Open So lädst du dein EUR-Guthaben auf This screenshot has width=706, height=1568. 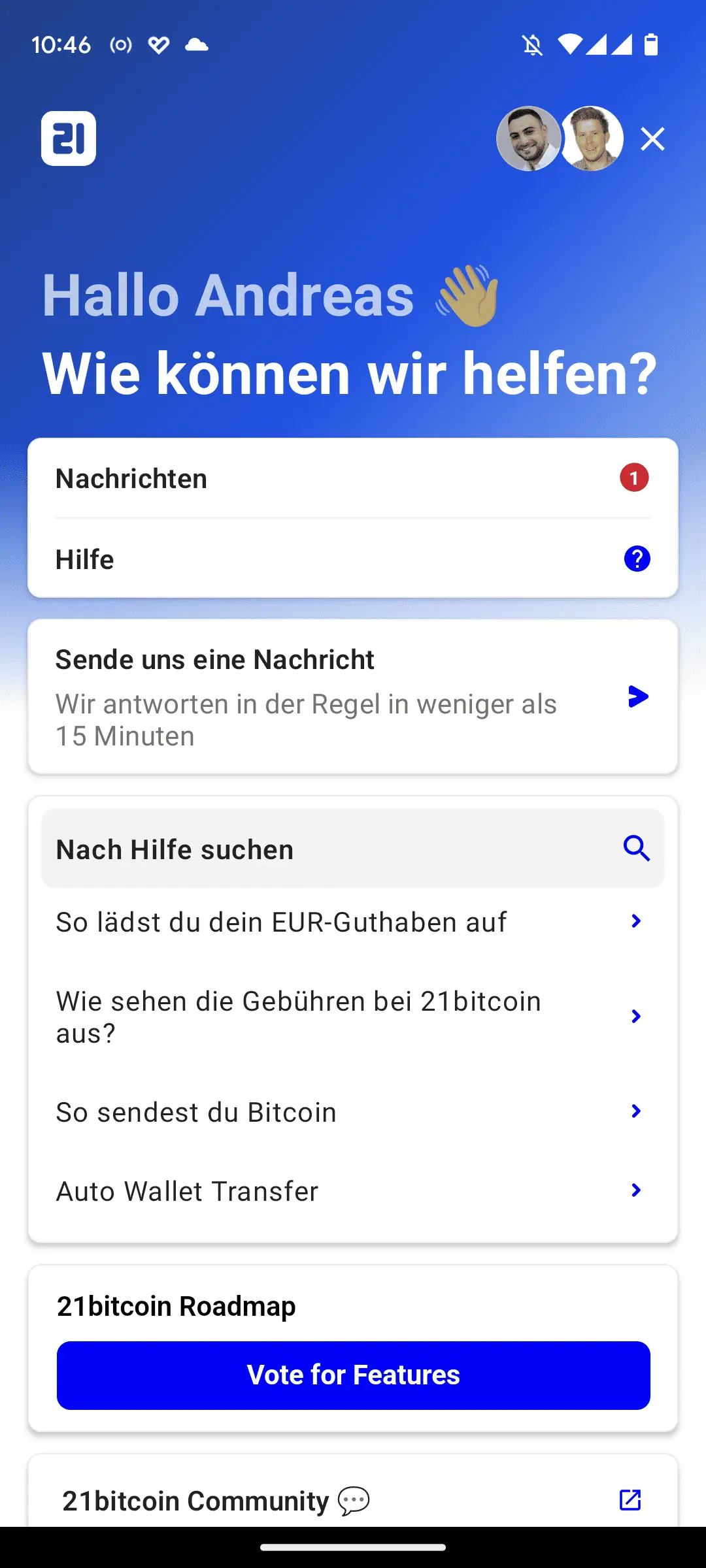[x=353, y=922]
